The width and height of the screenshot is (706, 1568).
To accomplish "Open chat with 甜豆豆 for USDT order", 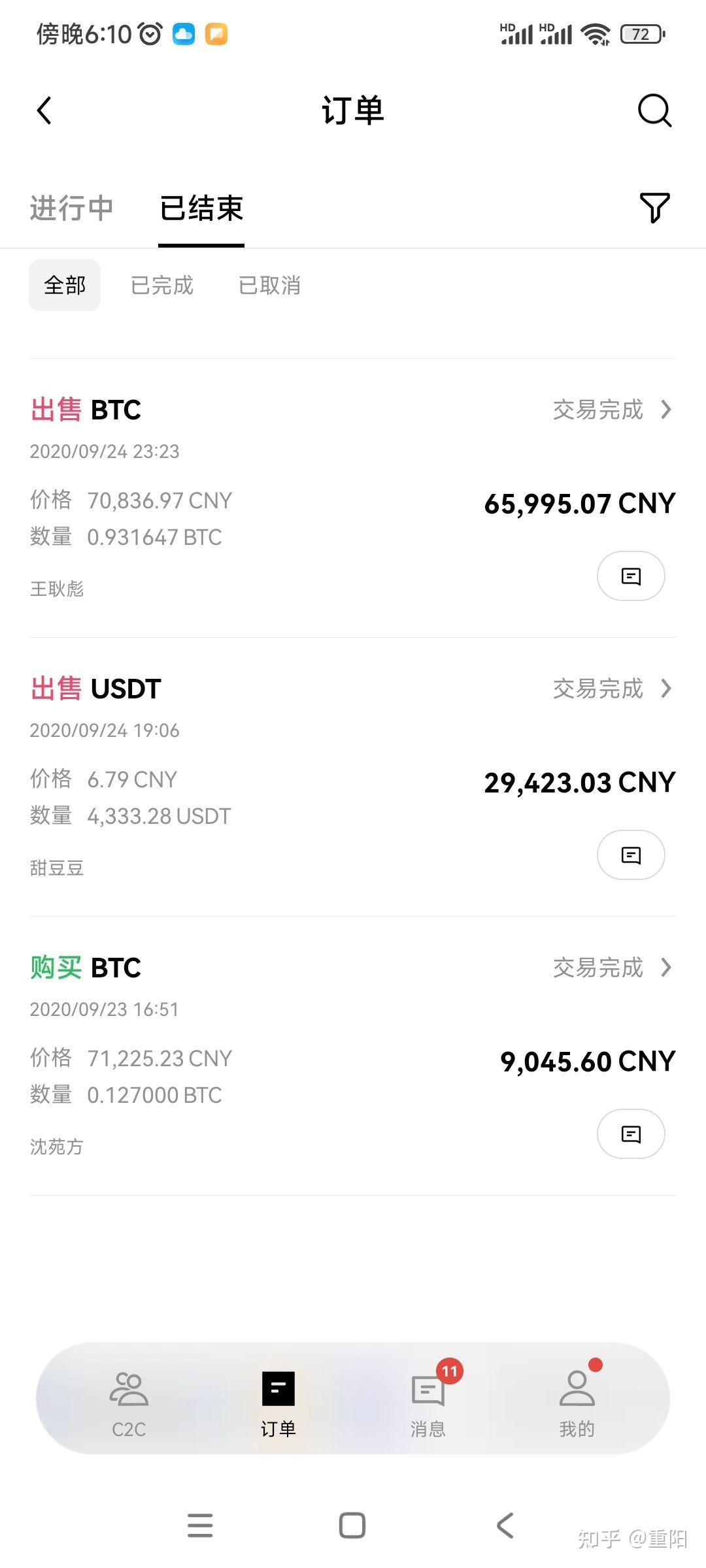I will pyautogui.click(x=631, y=855).
